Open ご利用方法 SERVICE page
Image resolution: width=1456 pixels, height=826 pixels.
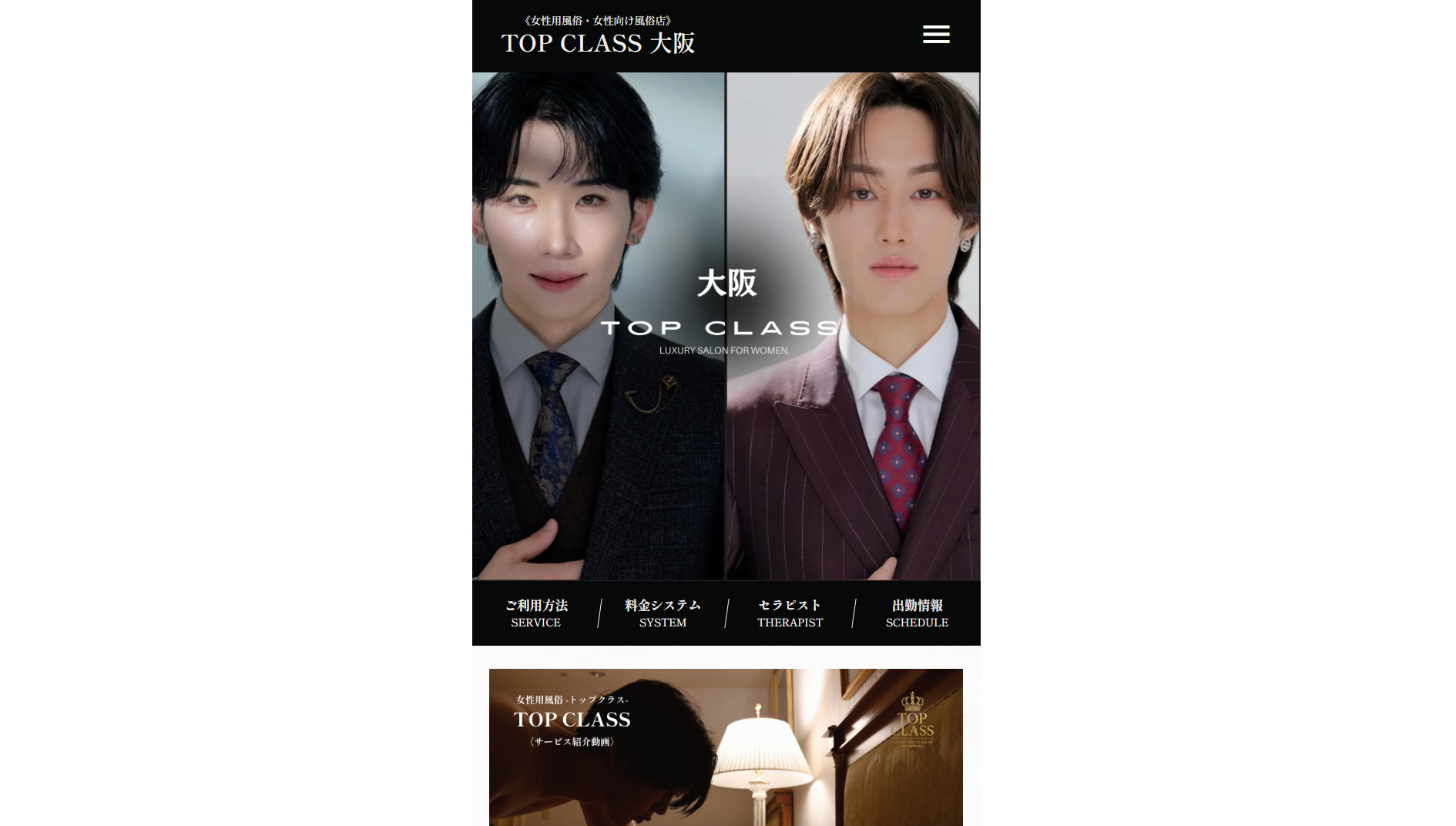536,613
